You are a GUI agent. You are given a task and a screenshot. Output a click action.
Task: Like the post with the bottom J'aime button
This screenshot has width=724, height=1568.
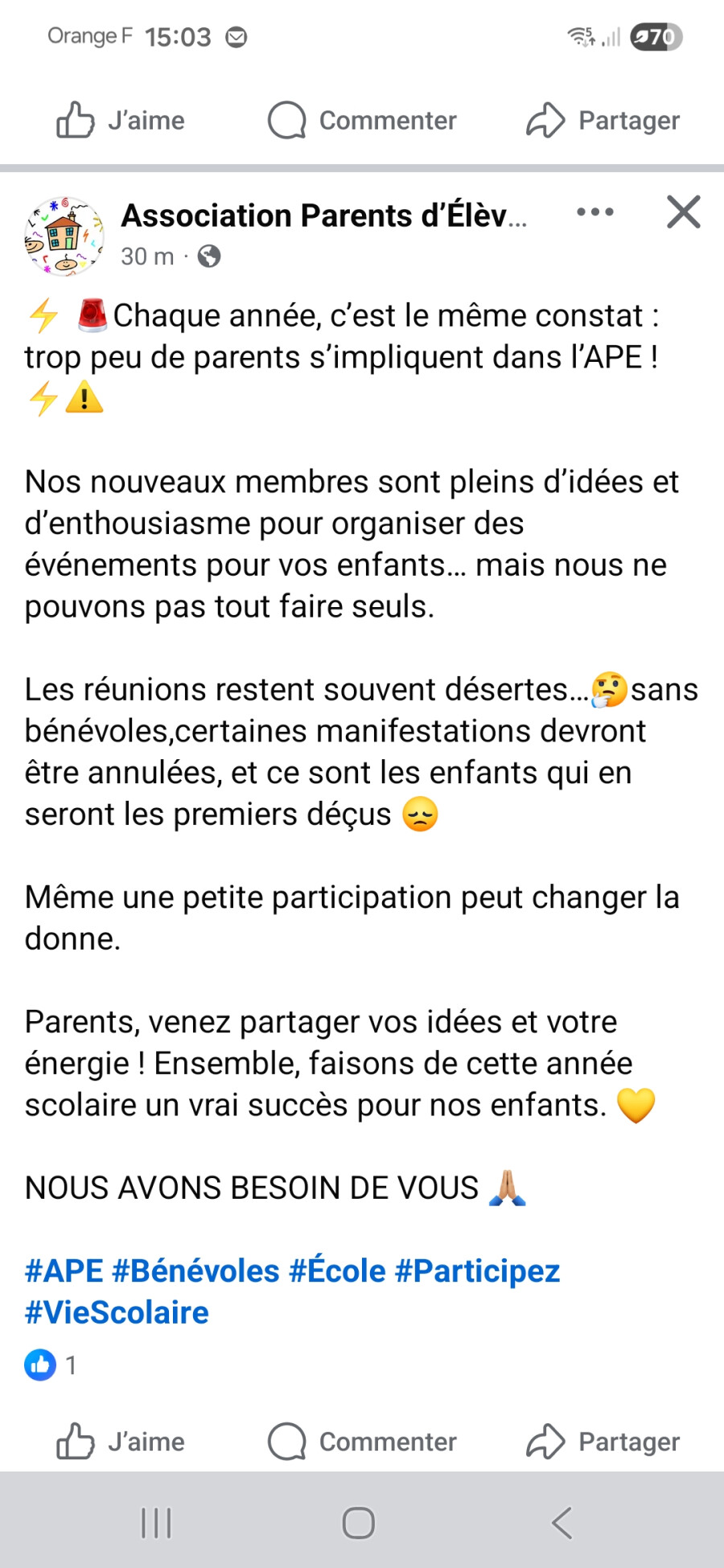click(121, 1442)
